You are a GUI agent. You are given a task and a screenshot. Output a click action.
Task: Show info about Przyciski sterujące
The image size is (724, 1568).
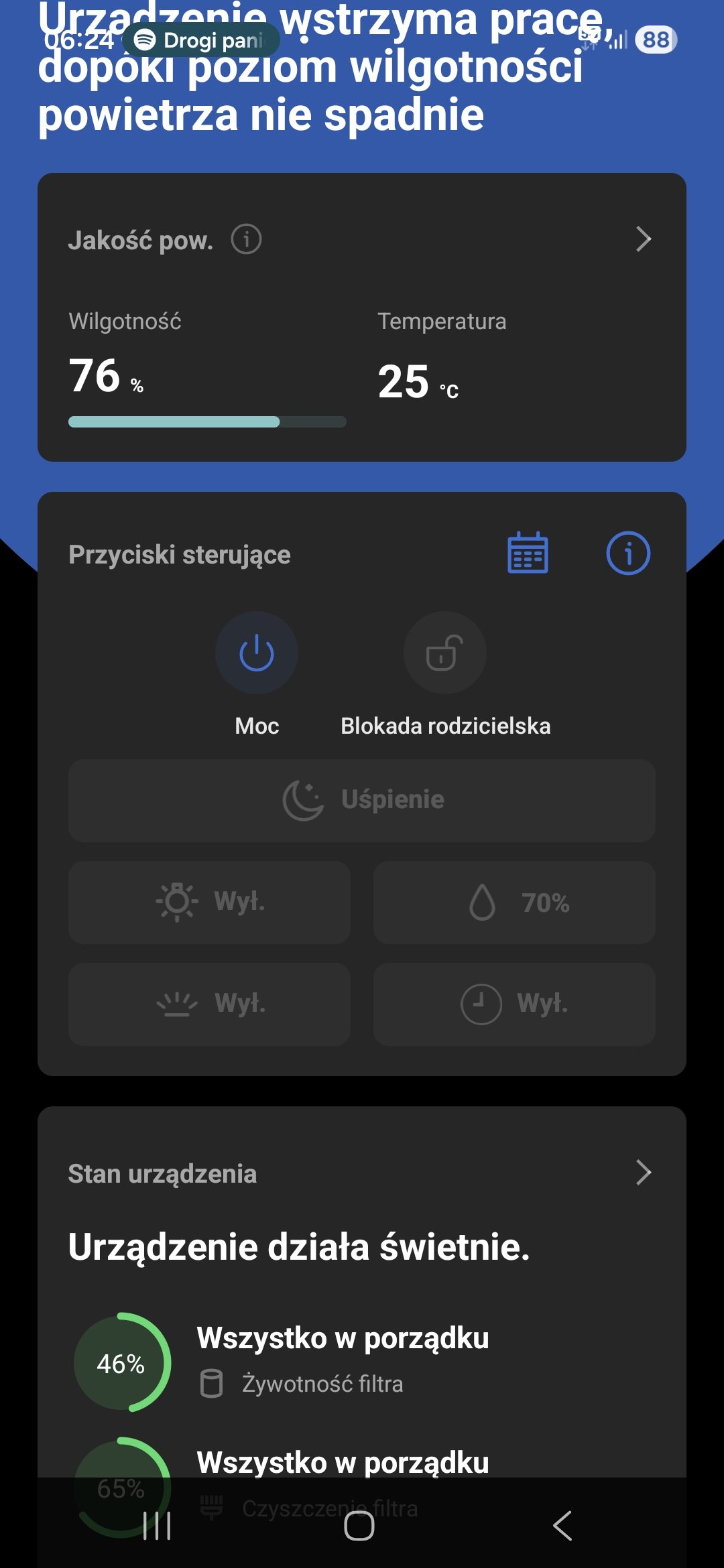(x=628, y=553)
